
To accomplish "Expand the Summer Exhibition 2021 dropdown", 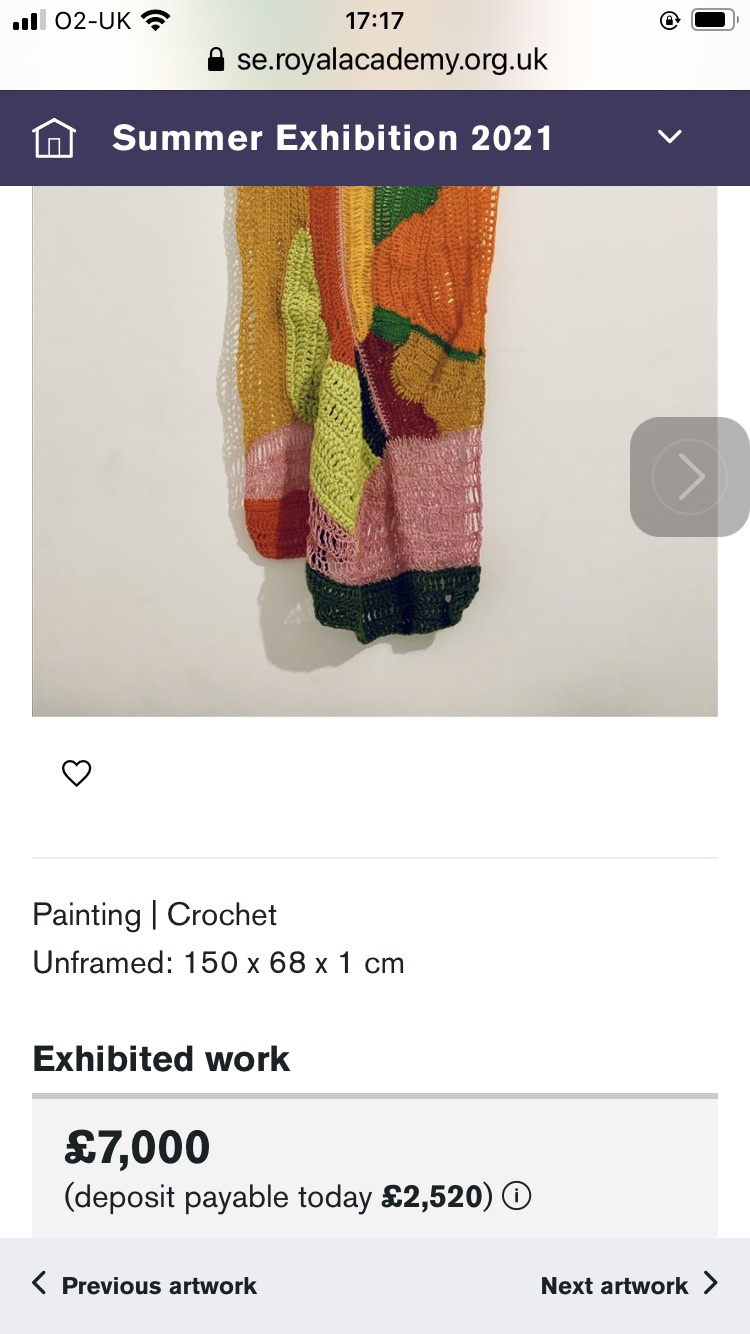I will click(669, 138).
